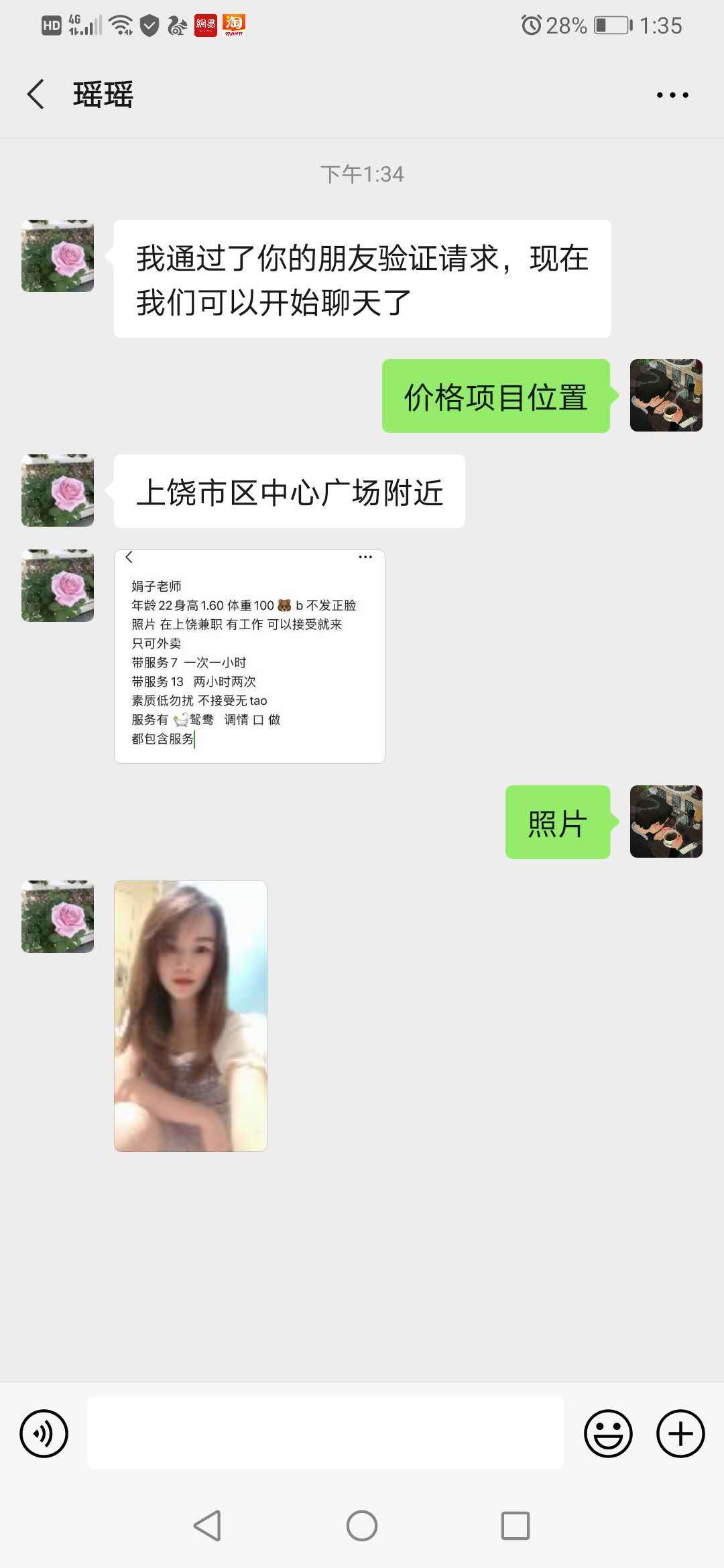Open the screenshot image starting with 娟子老师
The width and height of the screenshot is (724, 1568).
(x=249, y=657)
